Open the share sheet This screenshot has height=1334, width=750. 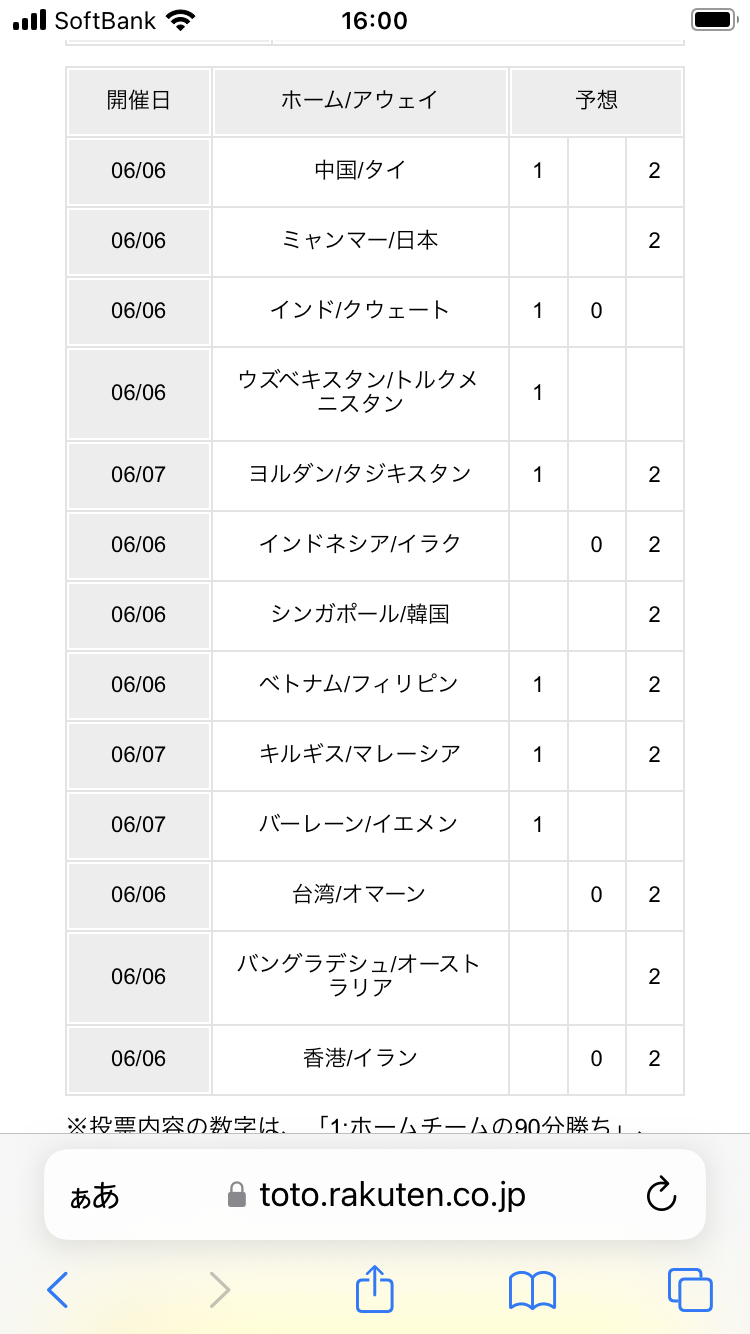[375, 1288]
